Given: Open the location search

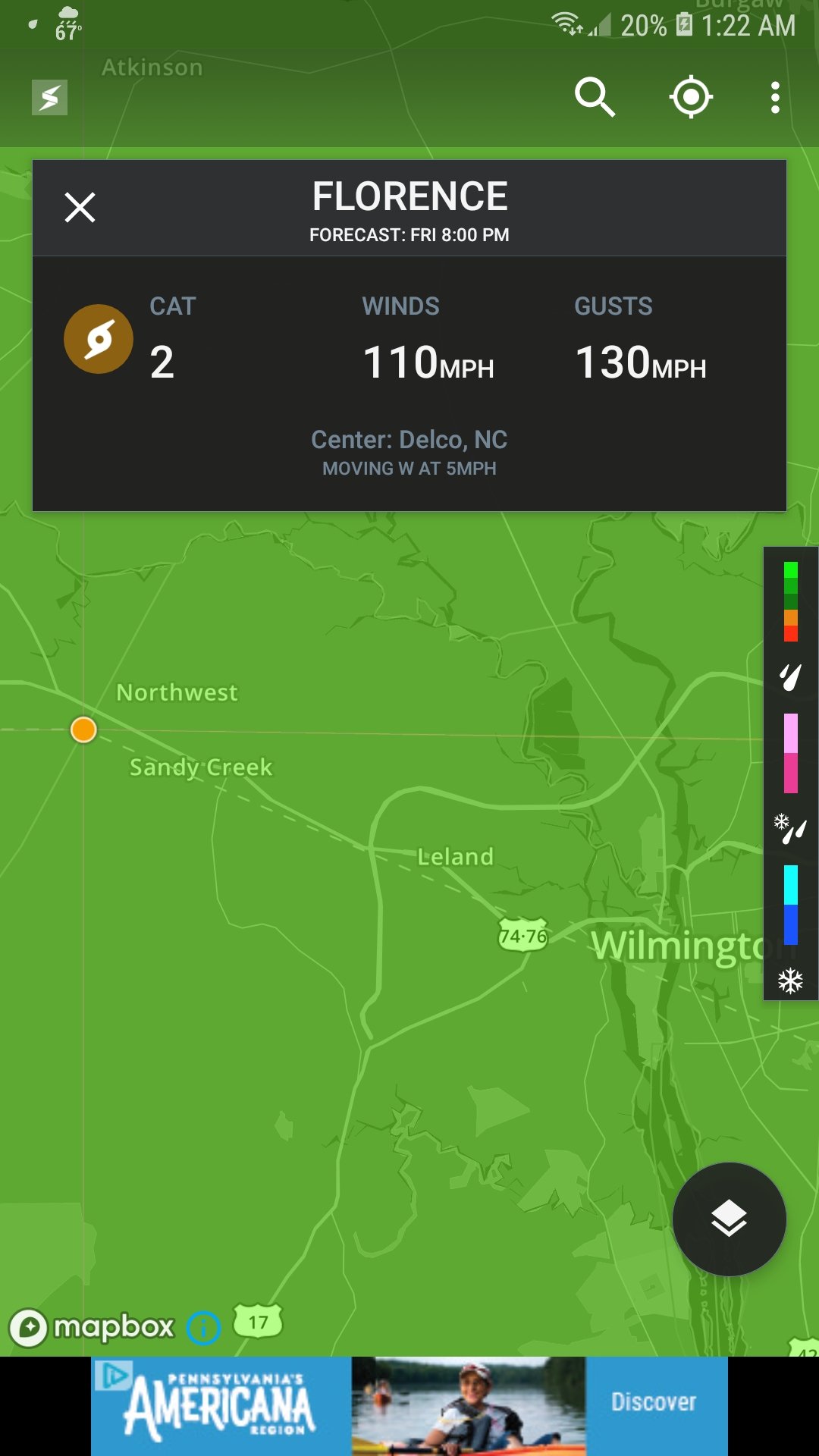Looking at the screenshot, I should point(595,97).
